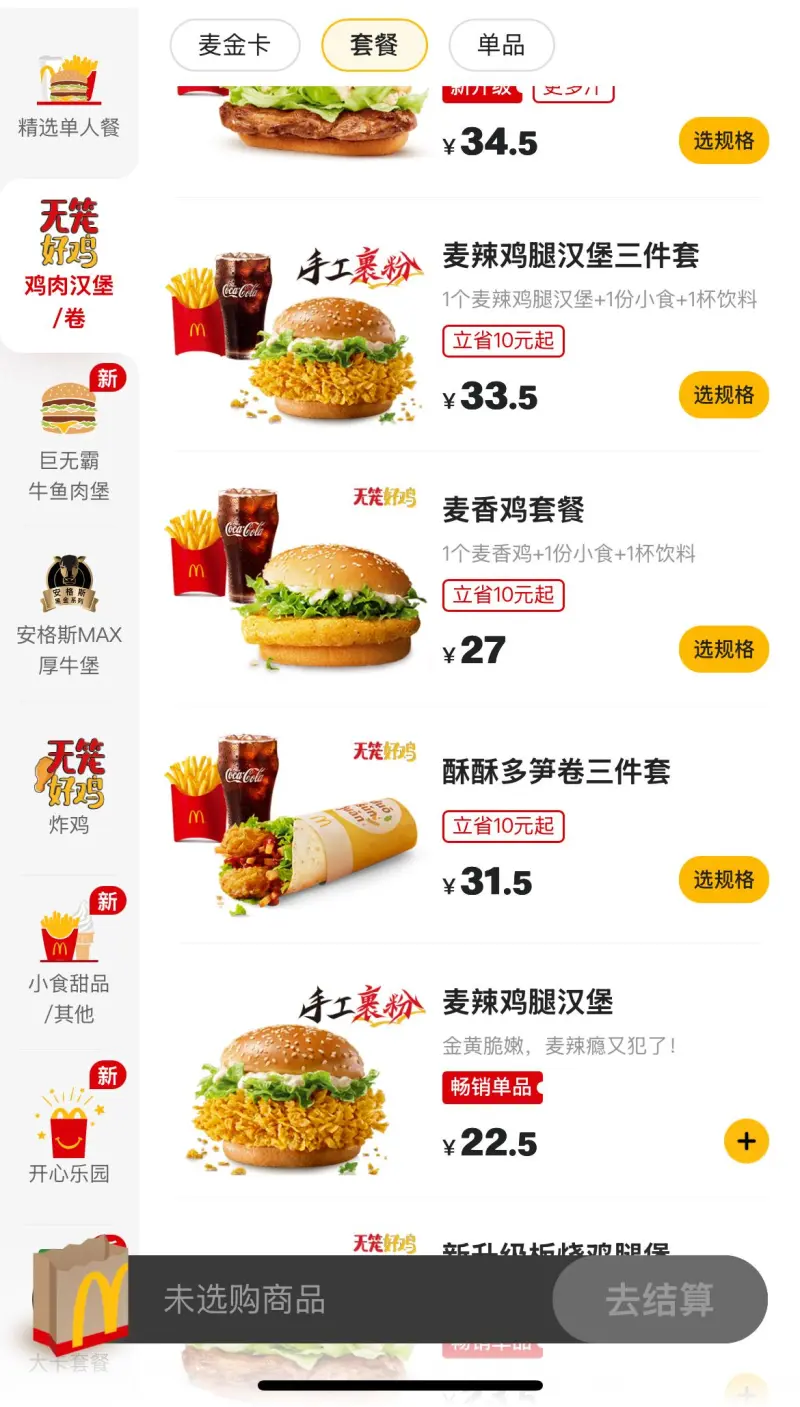Open the shopping bag cart
800x1407 pixels.
pyautogui.click(x=80, y=1295)
